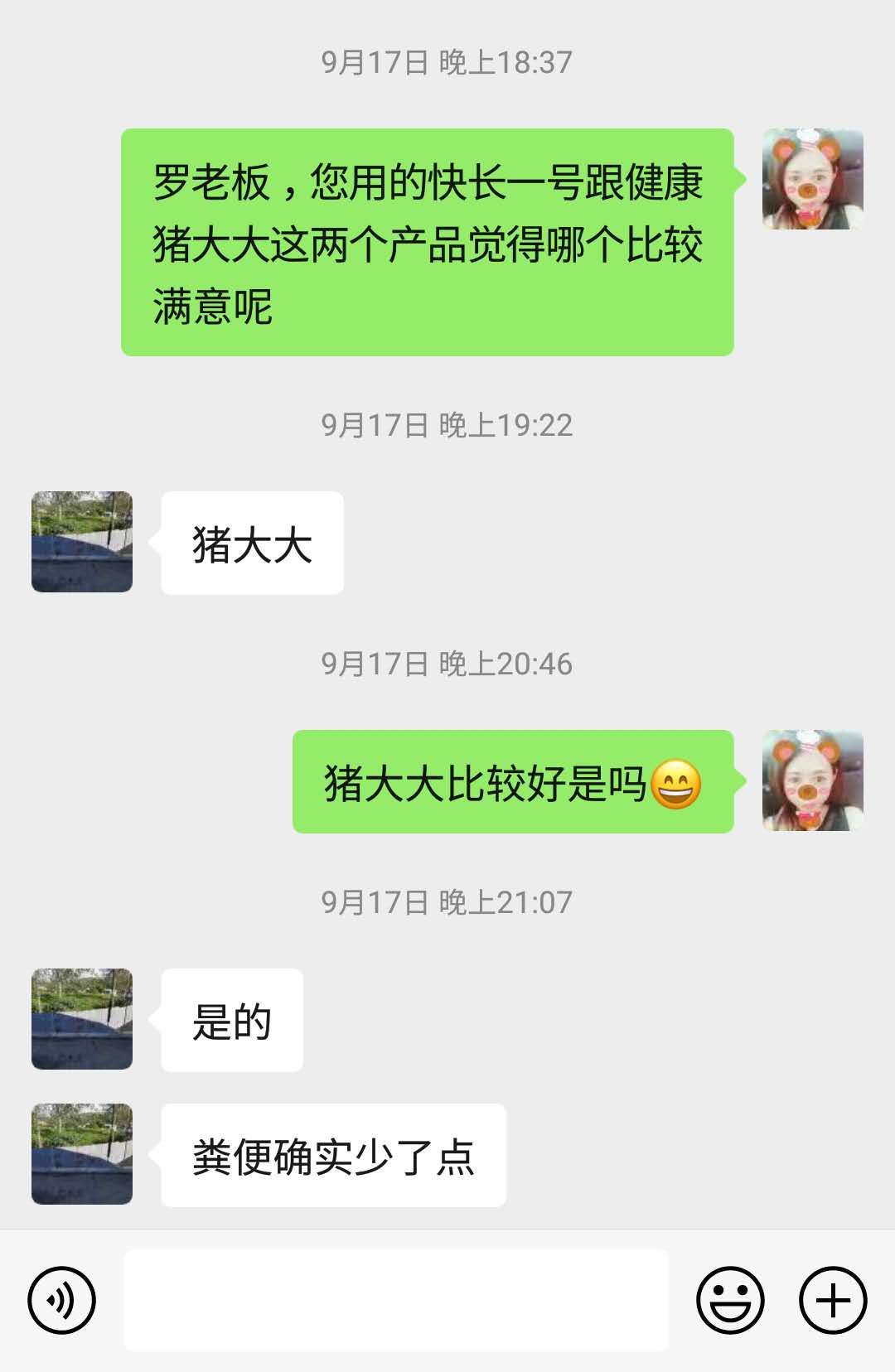Tap contact avatar beside 粪便确实少了点

(x=82, y=1154)
